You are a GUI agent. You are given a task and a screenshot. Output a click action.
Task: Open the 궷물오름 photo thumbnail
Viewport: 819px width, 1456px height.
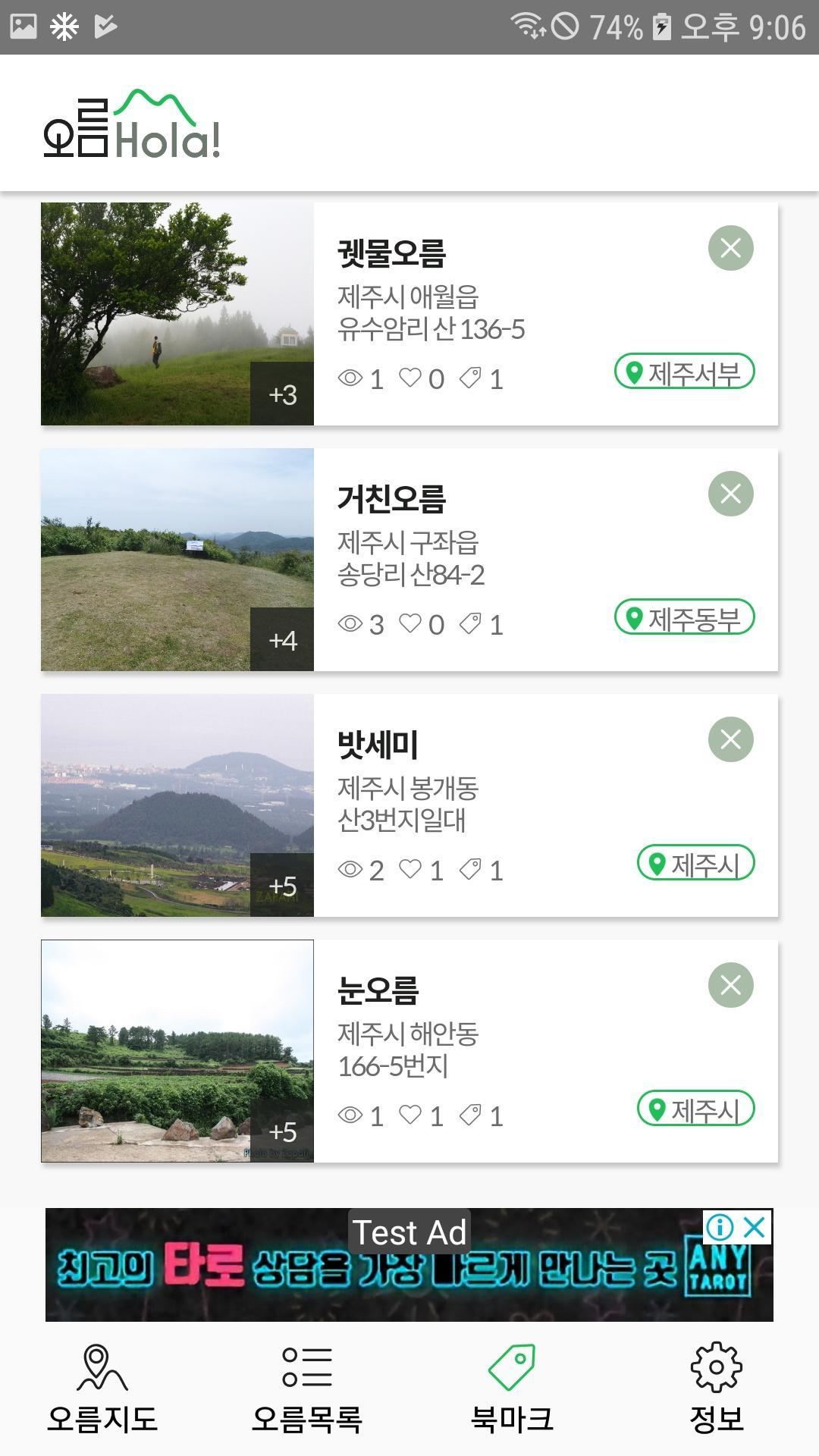177,314
